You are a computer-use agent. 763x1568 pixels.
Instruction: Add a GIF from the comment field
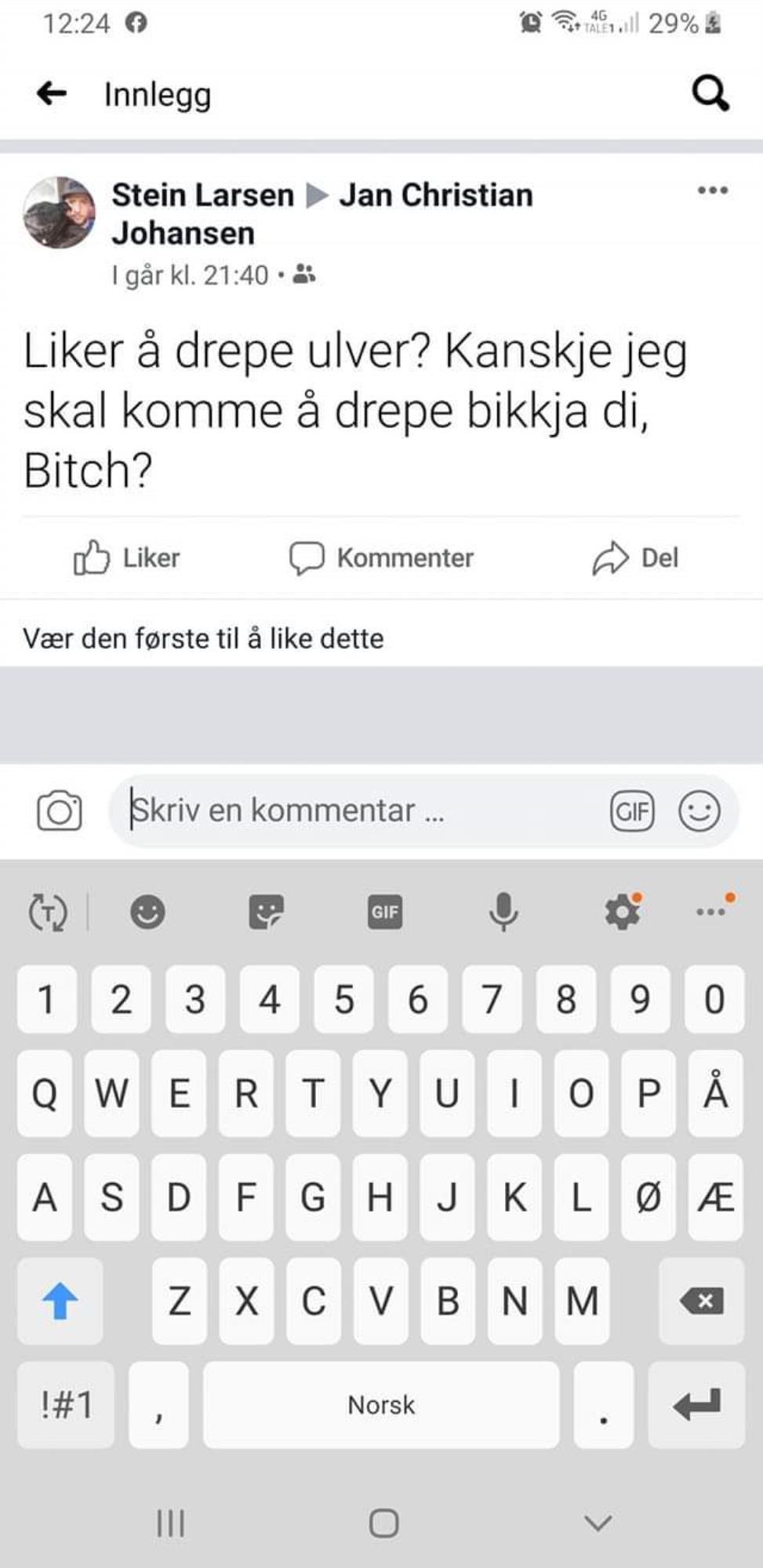coord(632,811)
